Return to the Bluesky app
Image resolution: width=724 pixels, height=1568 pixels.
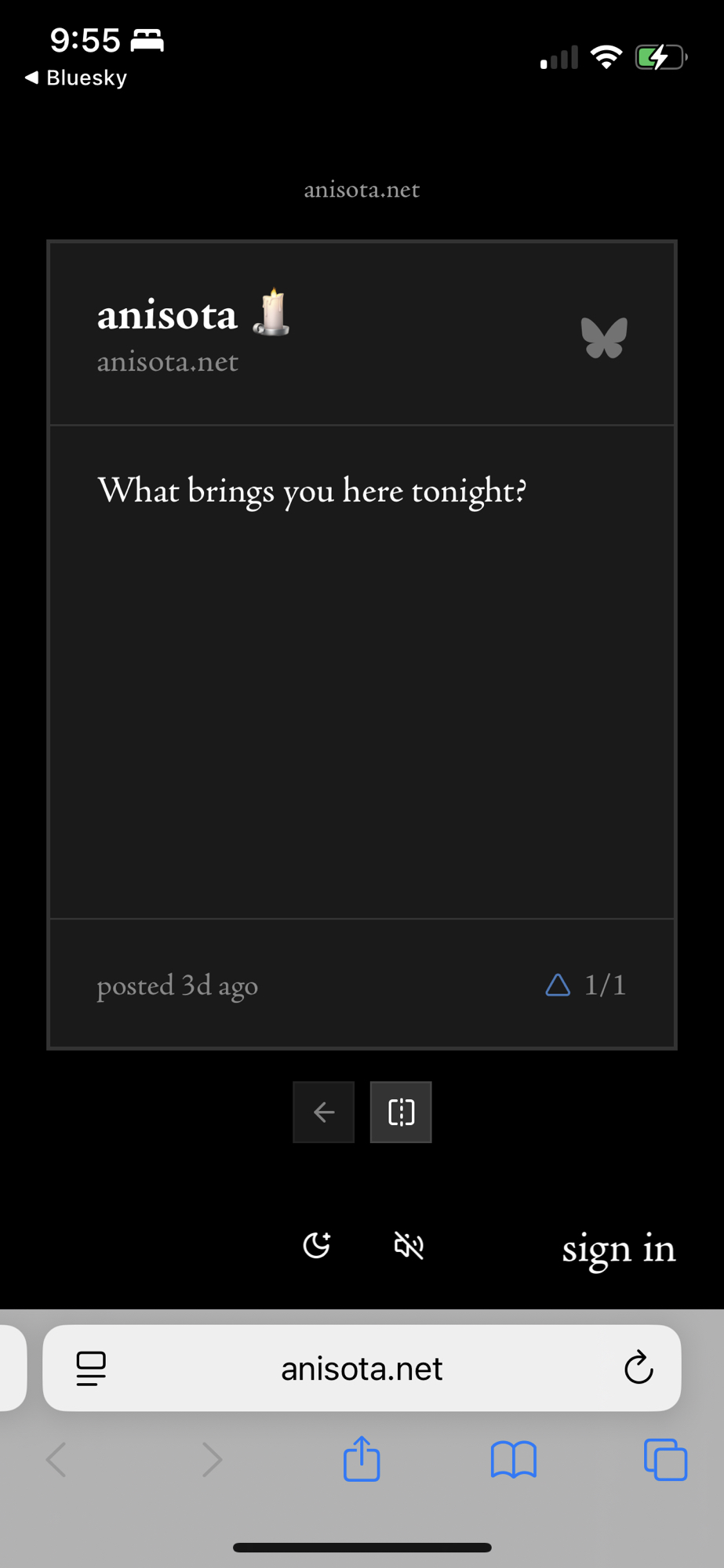click(76, 78)
